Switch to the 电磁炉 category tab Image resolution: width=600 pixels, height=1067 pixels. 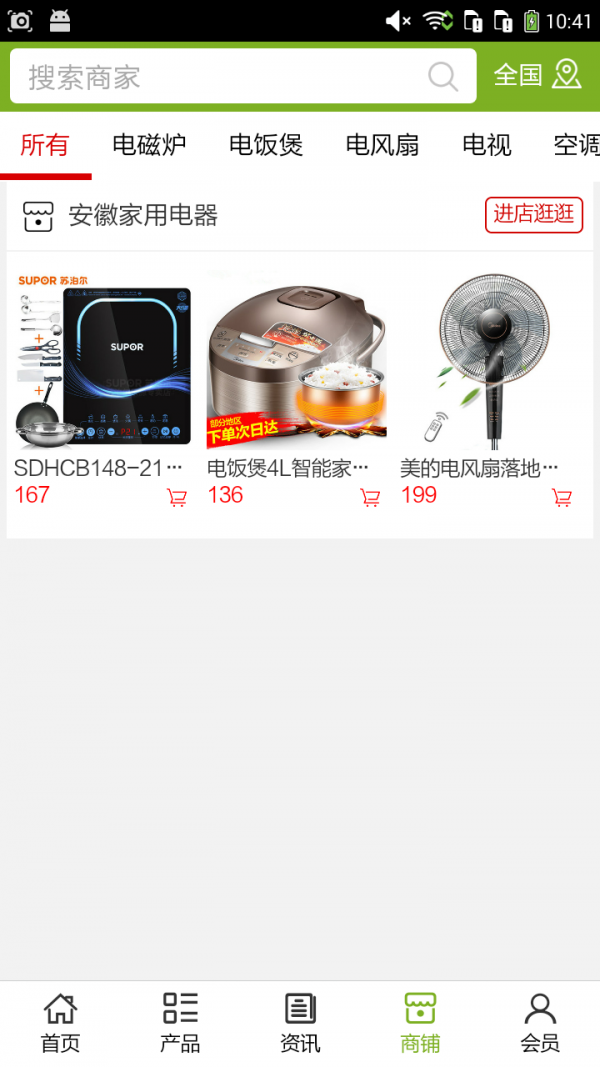(149, 145)
